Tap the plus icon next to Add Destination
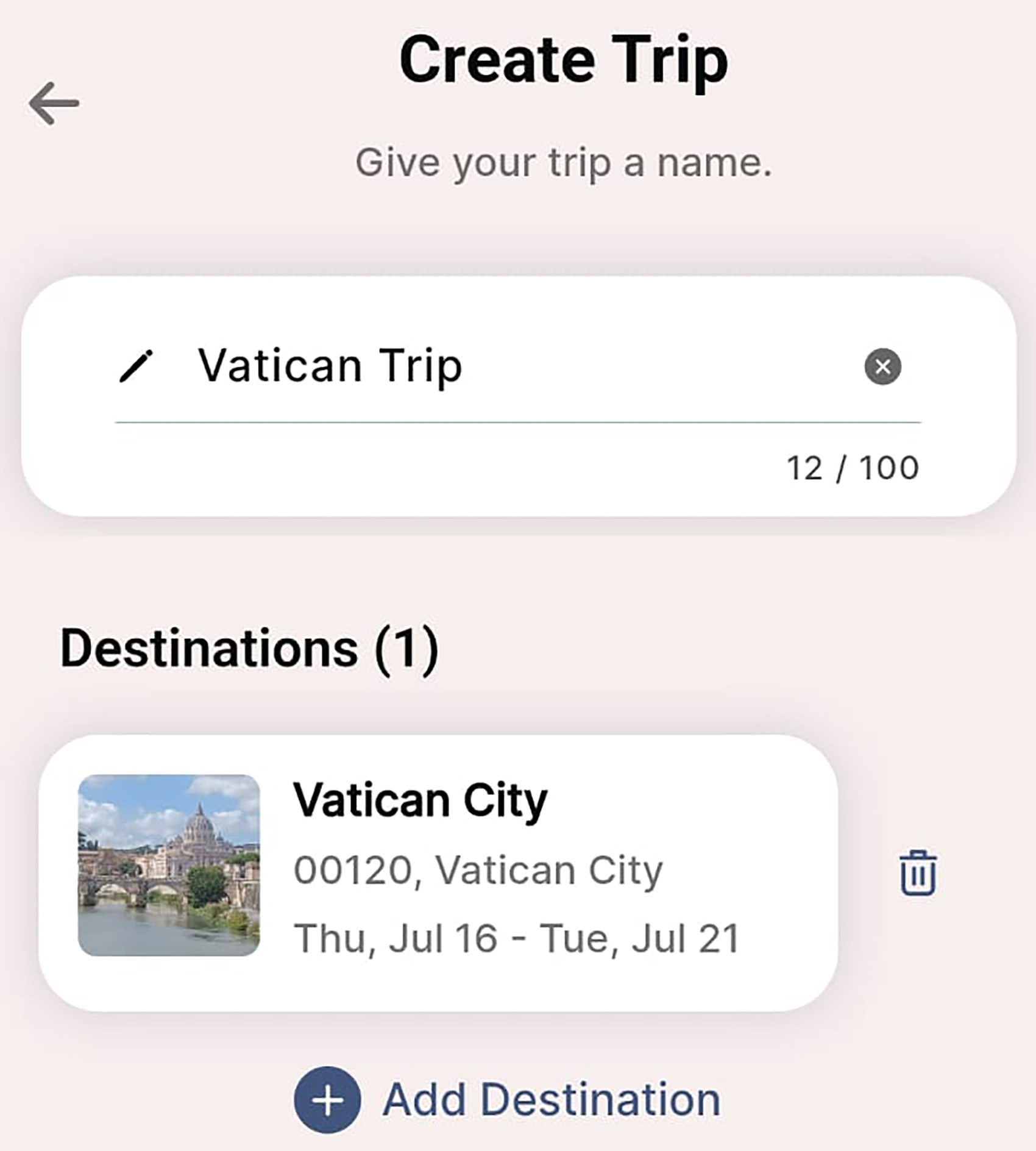The height and width of the screenshot is (1151, 1036). click(327, 1099)
